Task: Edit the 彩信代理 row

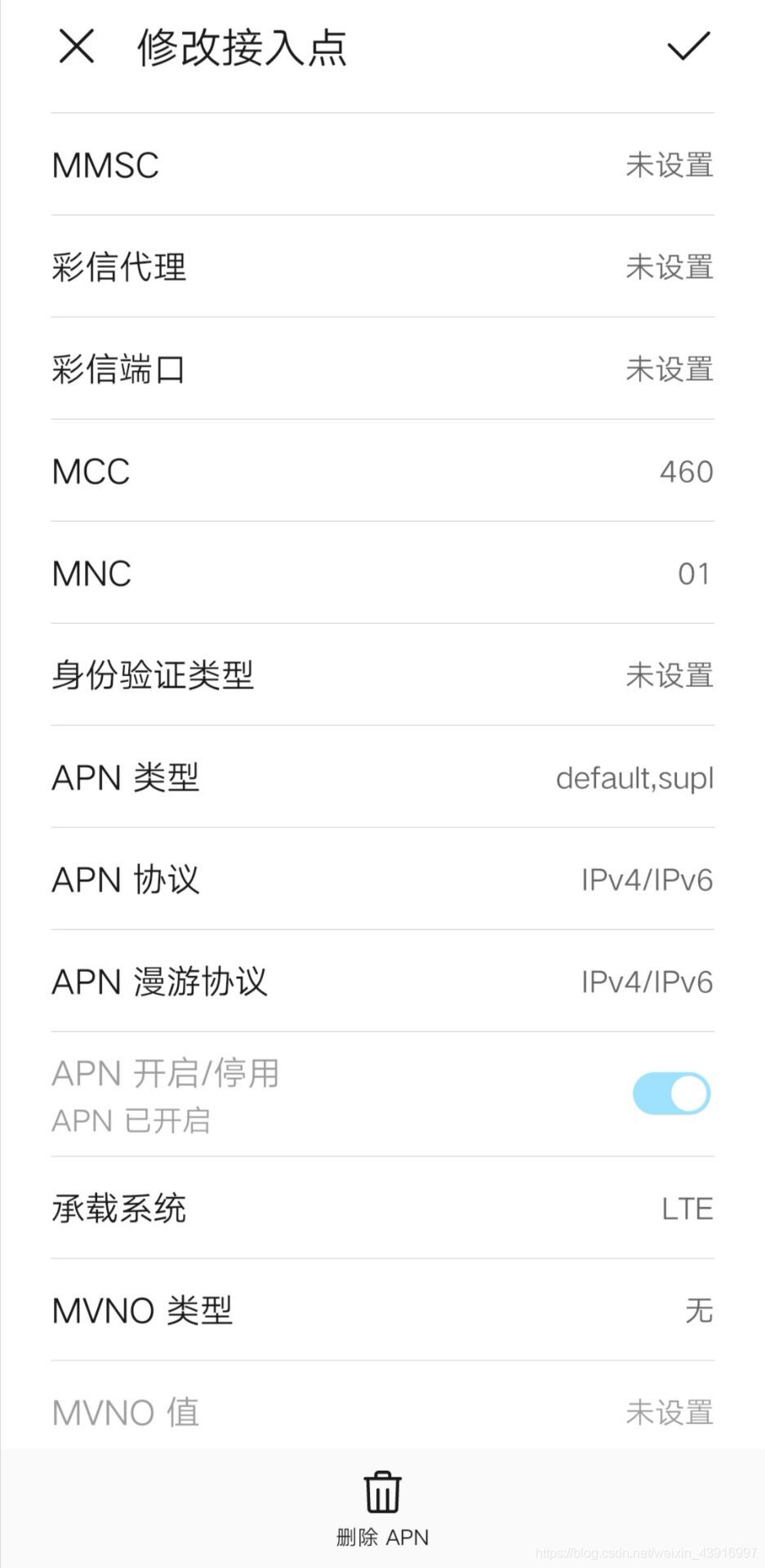Action: 382,267
